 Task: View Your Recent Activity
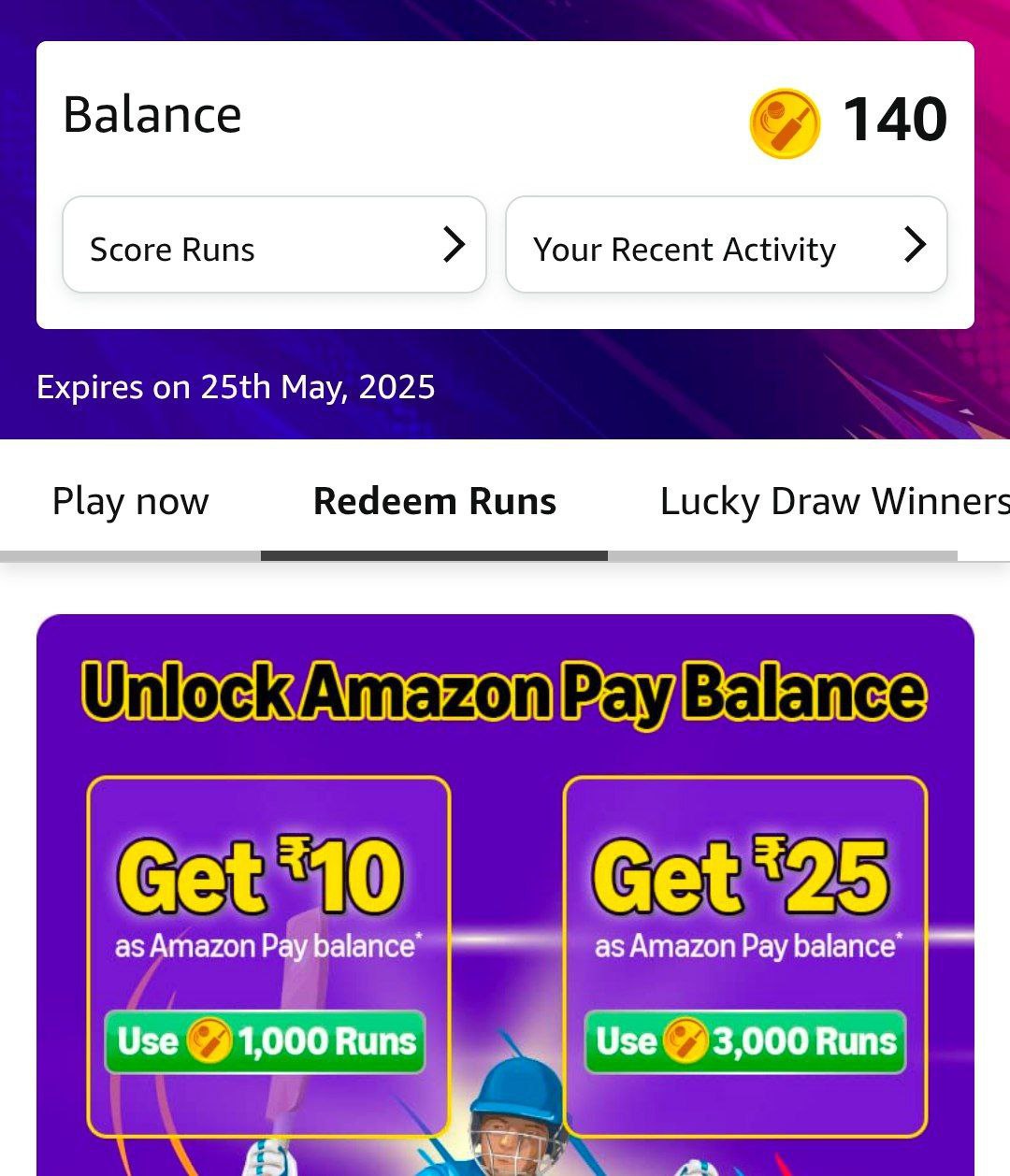[727, 245]
